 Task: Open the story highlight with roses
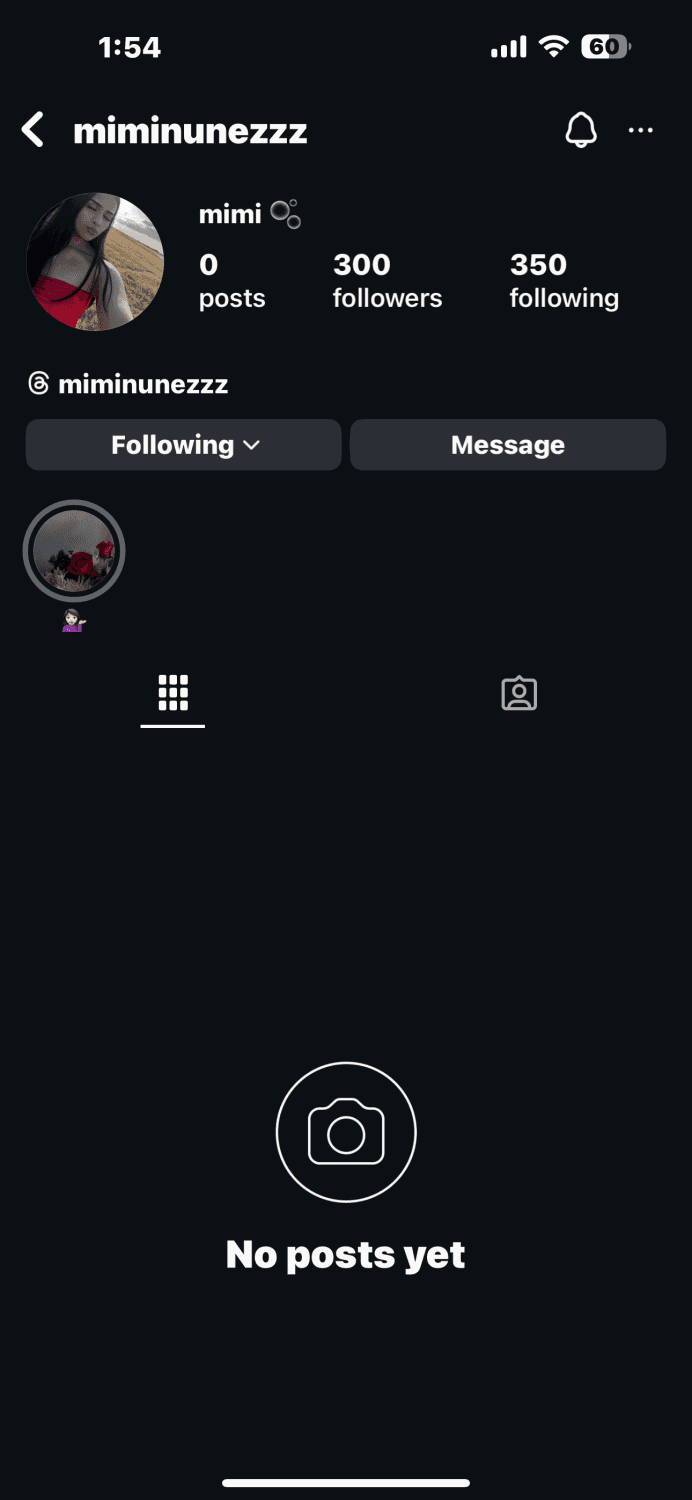coord(74,551)
